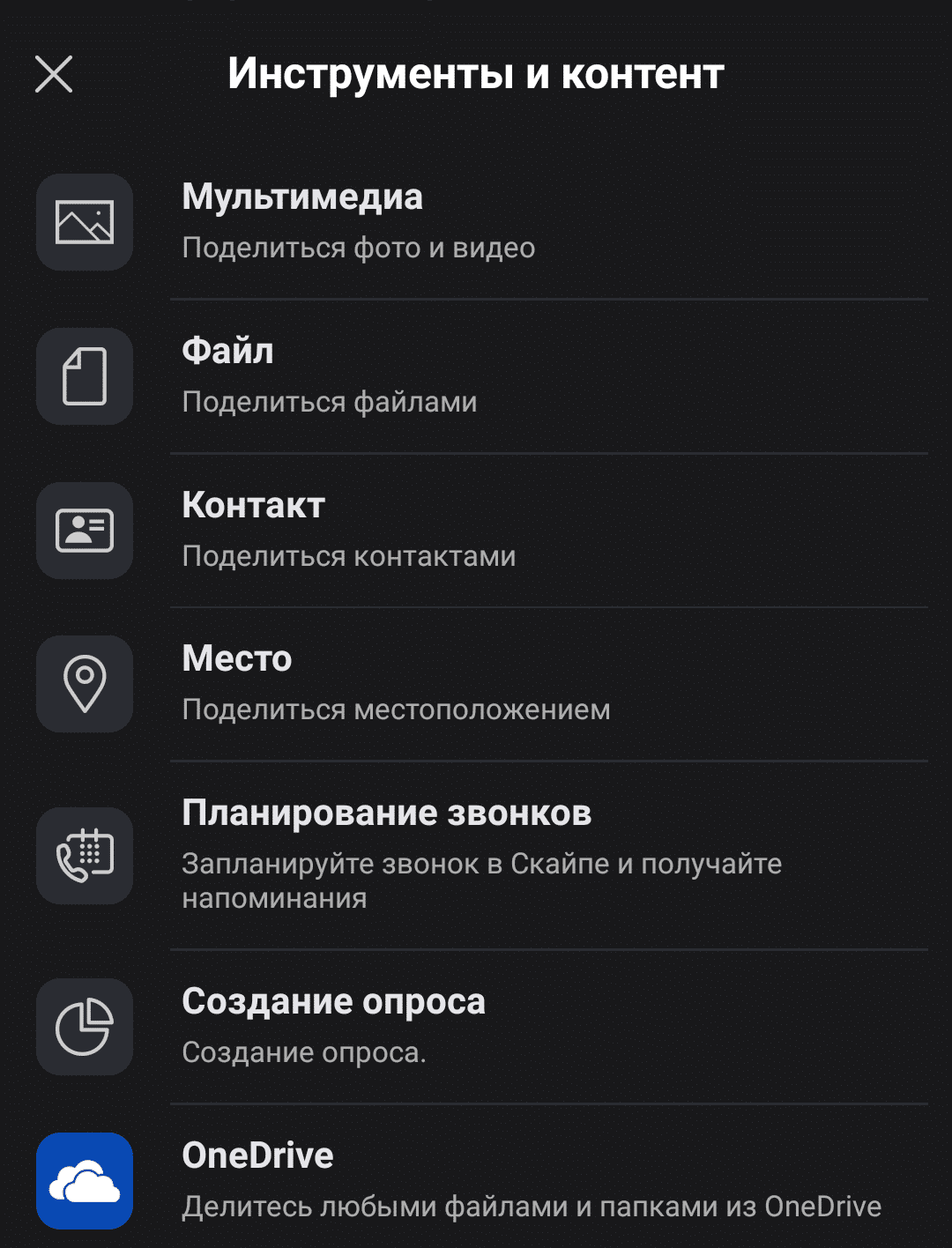This screenshot has width=952, height=1248.
Task: Close the Инструменты и контент panel
Action: [x=54, y=74]
